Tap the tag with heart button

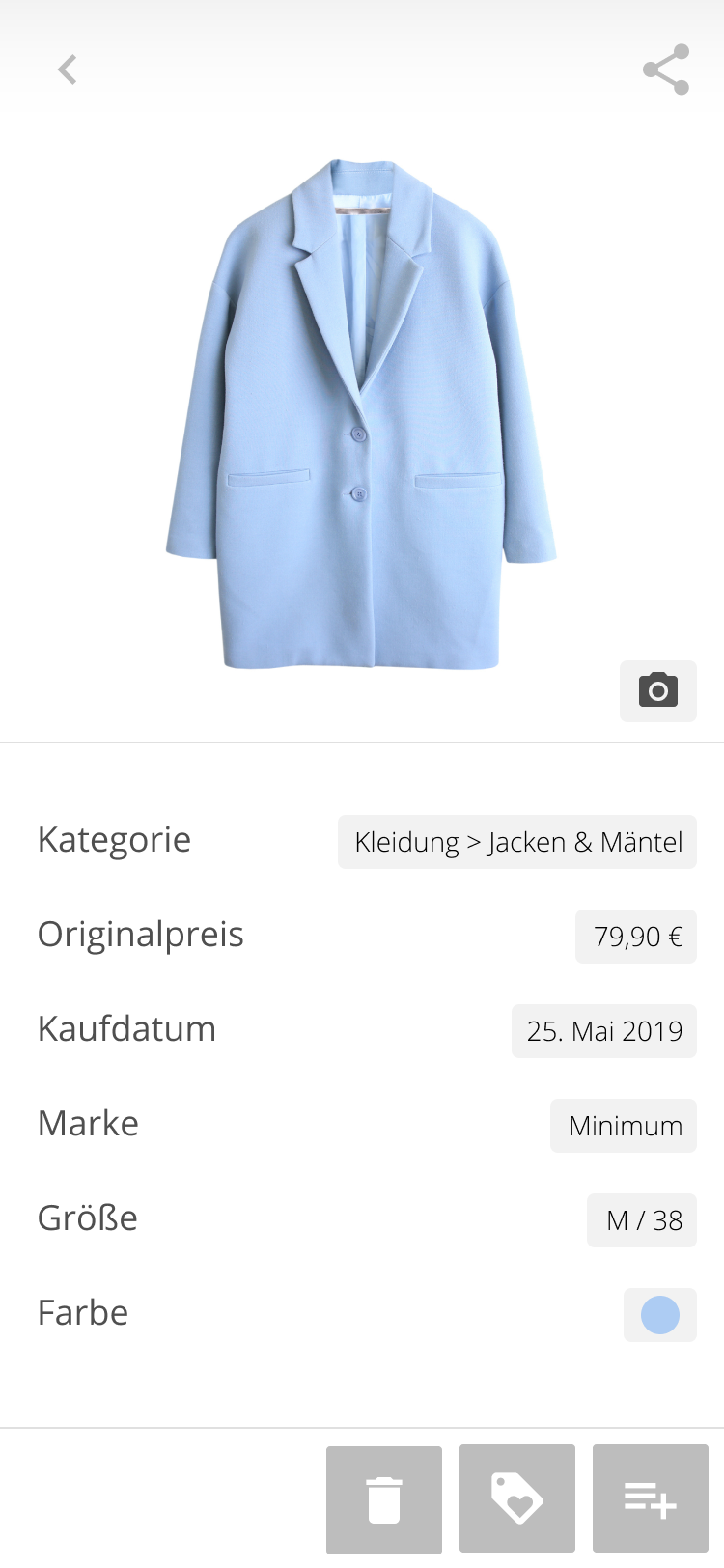(517, 1499)
